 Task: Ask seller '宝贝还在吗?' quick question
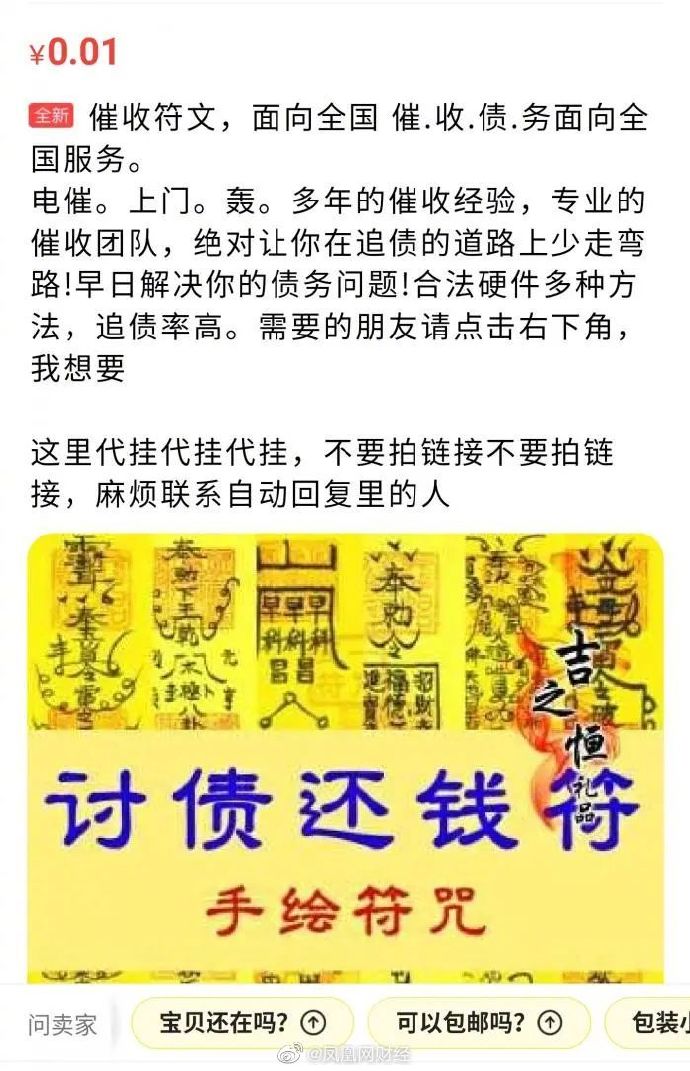[242, 1022]
